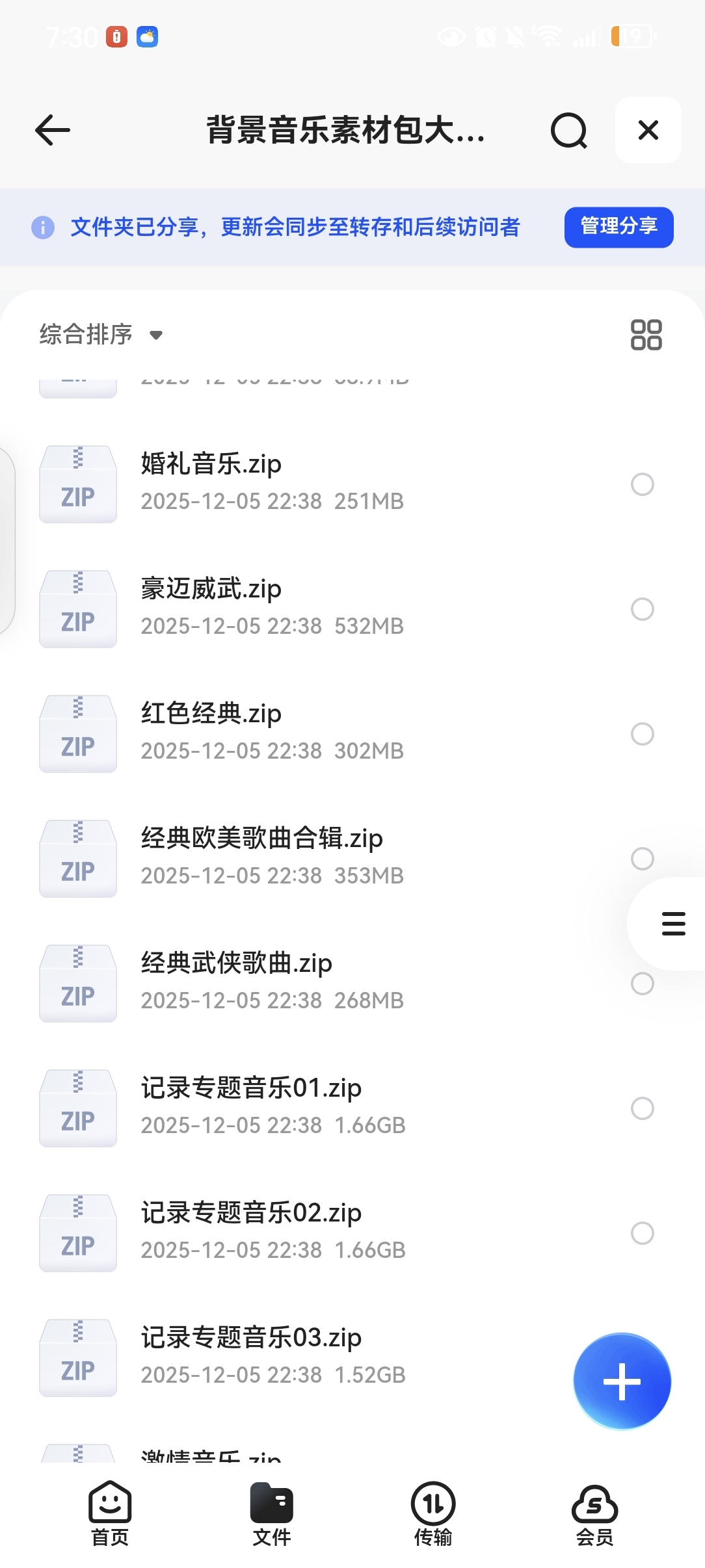The height and width of the screenshot is (1568, 705).
Task: Open the 综合排序 sort dropdown
Action: (101, 335)
